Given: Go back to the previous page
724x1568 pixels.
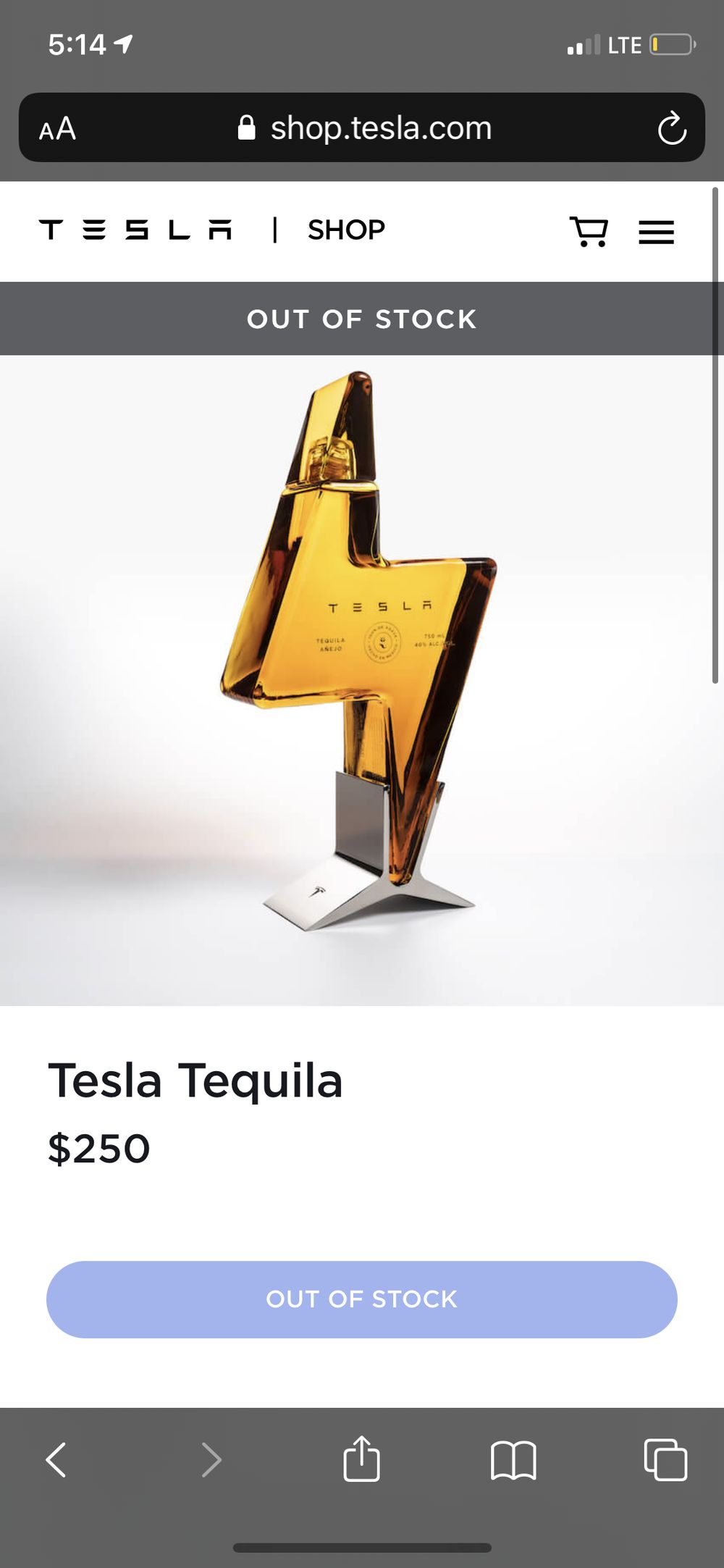Looking at the screenshot, I should 56,1459.
